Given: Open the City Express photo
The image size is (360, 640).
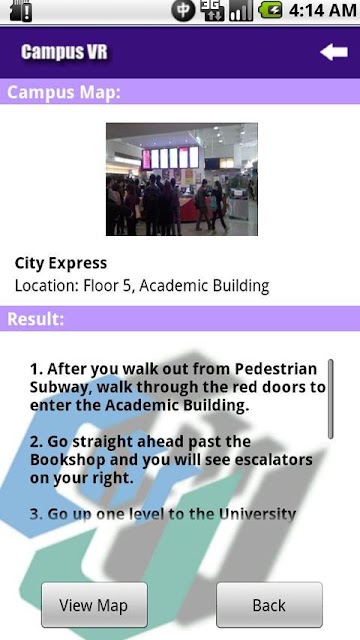Looking at the screenshot, I should (x=182, y=179).
